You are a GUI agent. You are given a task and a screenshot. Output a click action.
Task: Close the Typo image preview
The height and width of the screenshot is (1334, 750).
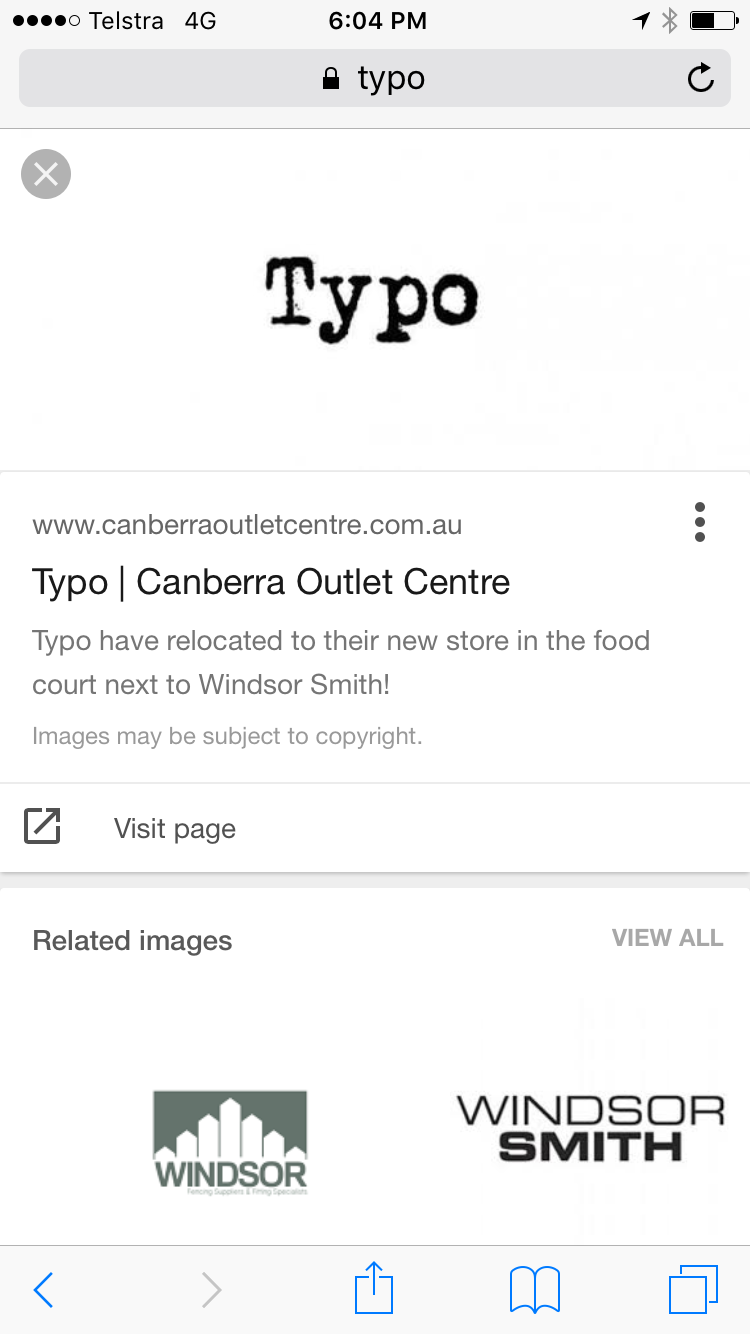tap(46, 174)
